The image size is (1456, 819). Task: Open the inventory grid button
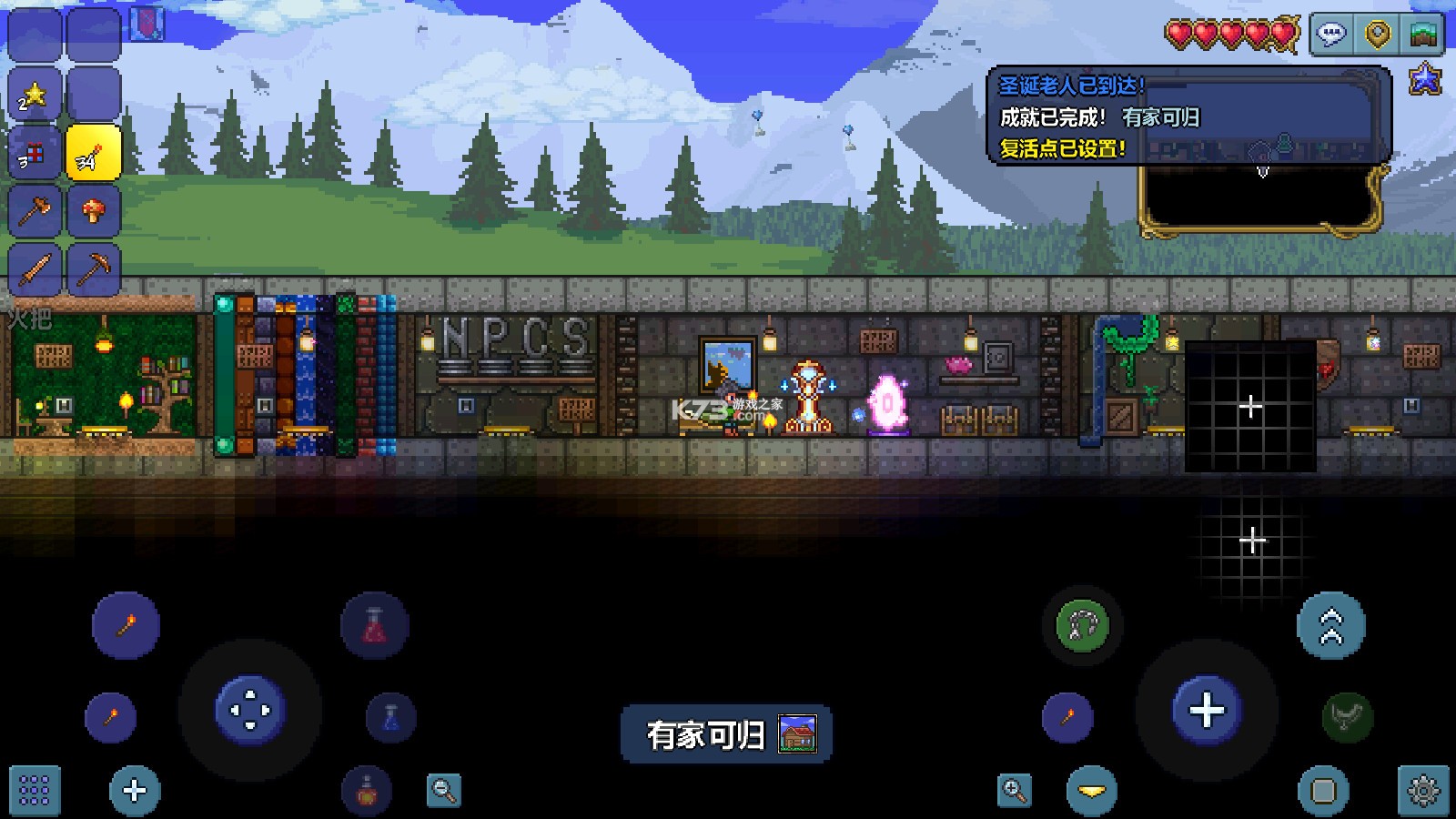click(35, 790)
